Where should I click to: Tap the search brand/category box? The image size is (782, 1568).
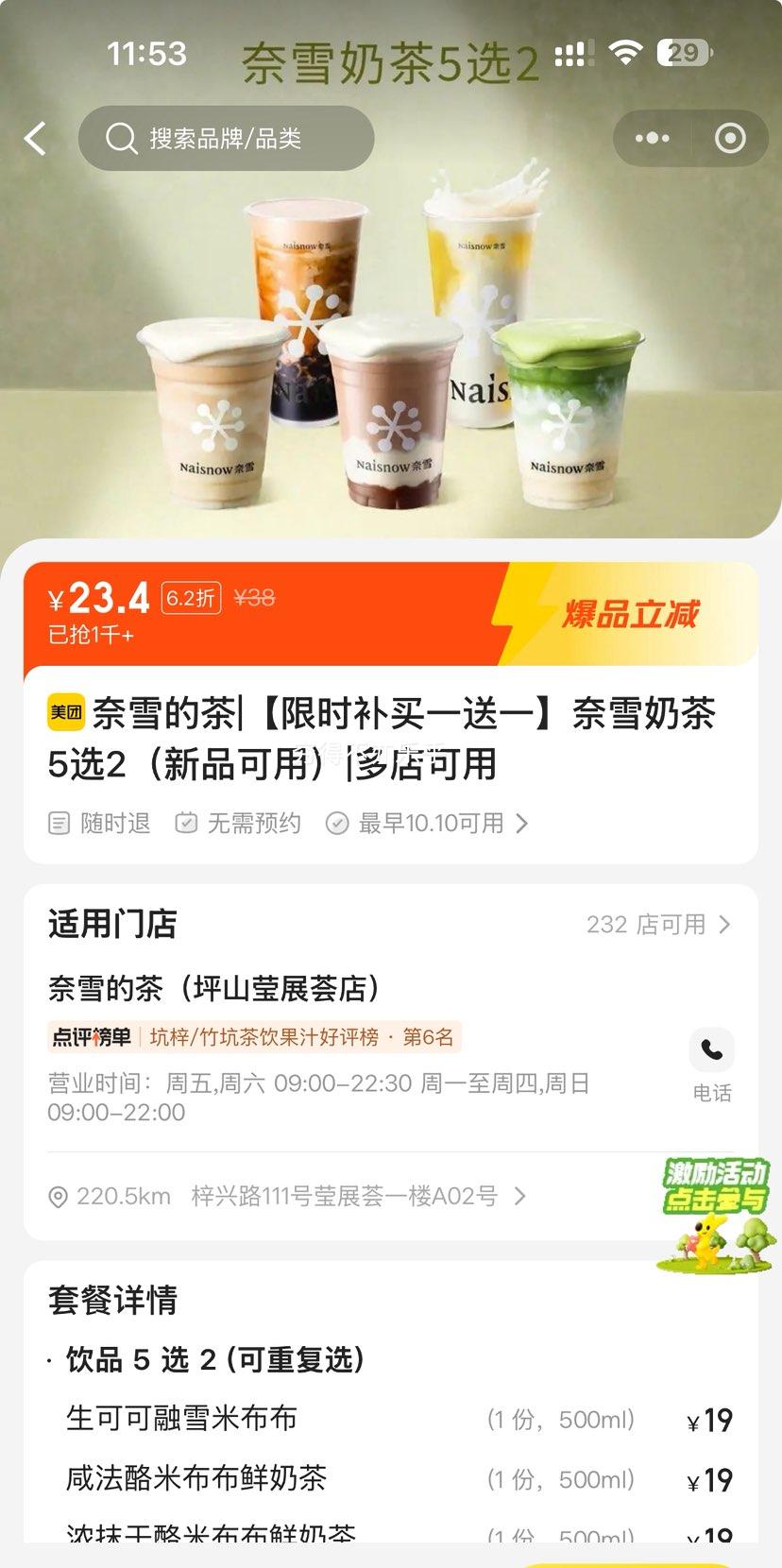pos(226,139)
